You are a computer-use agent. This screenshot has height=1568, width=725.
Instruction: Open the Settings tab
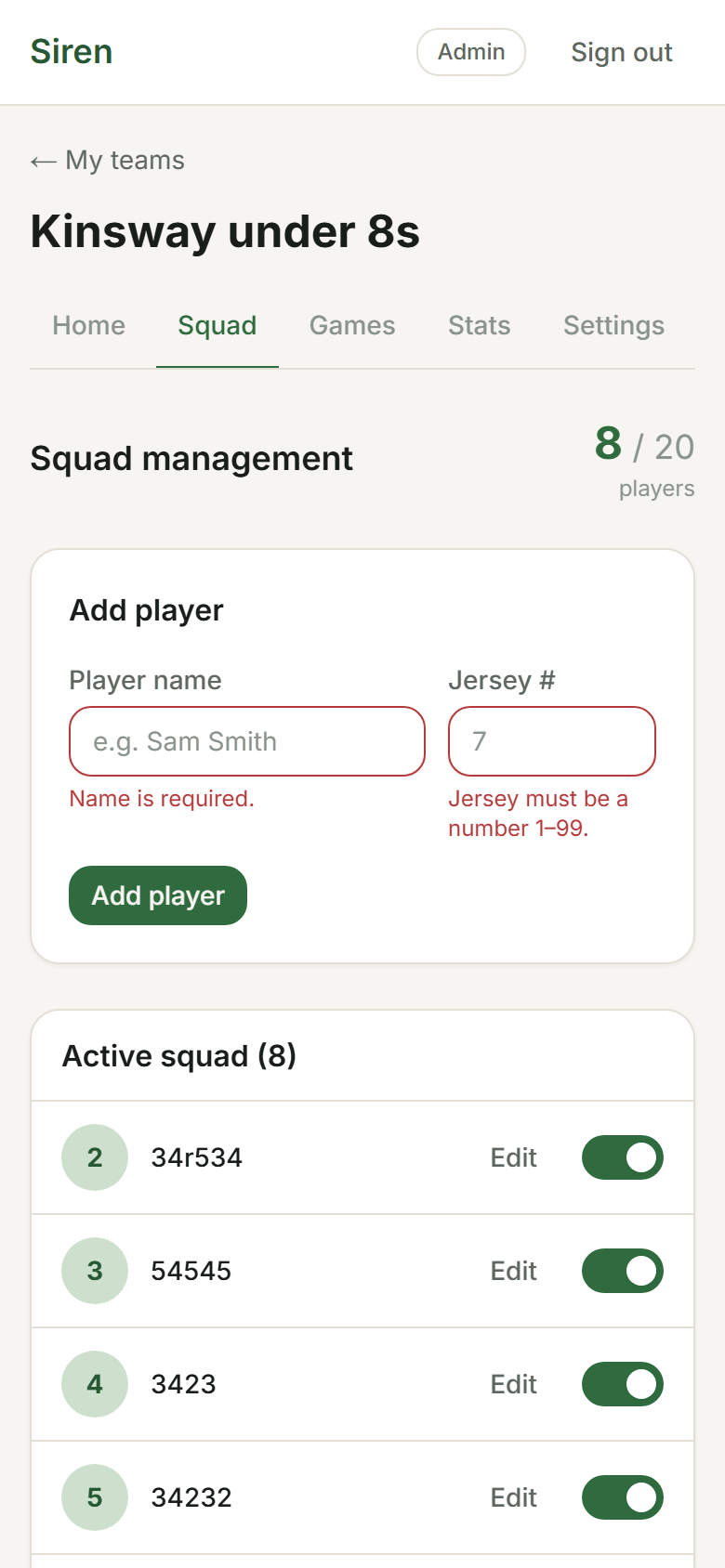point(613,326)
